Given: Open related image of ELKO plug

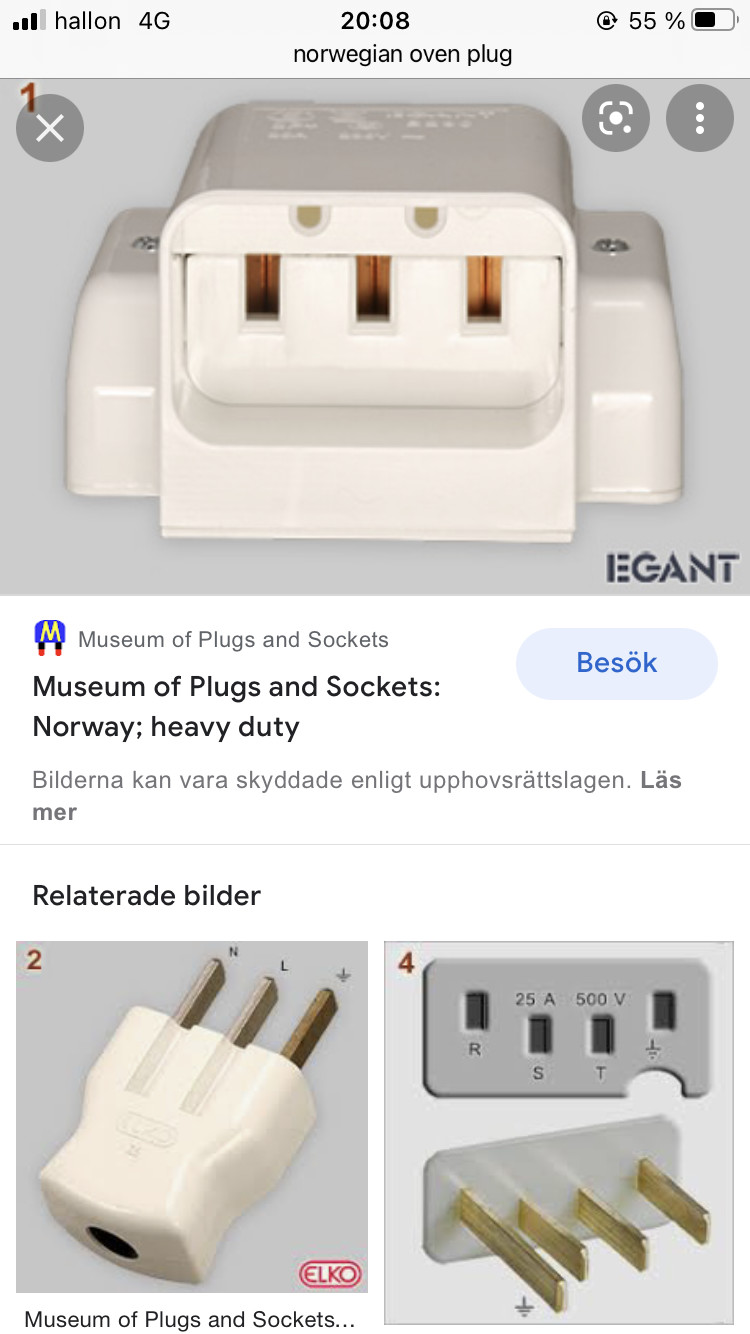Looking at the screenshot, I should pyautogui.click(x=192, y=1116).
